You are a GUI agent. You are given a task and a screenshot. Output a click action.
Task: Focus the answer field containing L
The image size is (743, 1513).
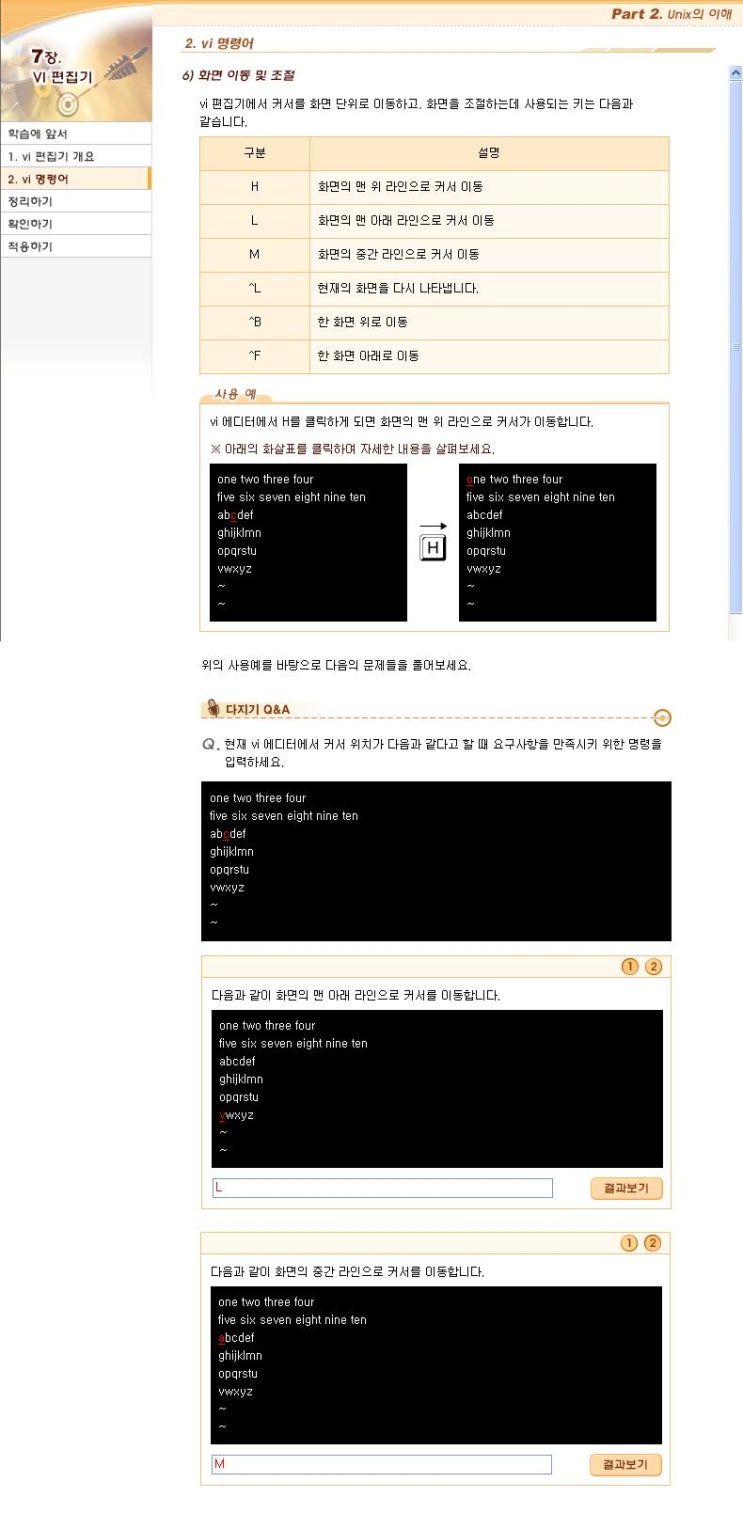[382, 1188]
